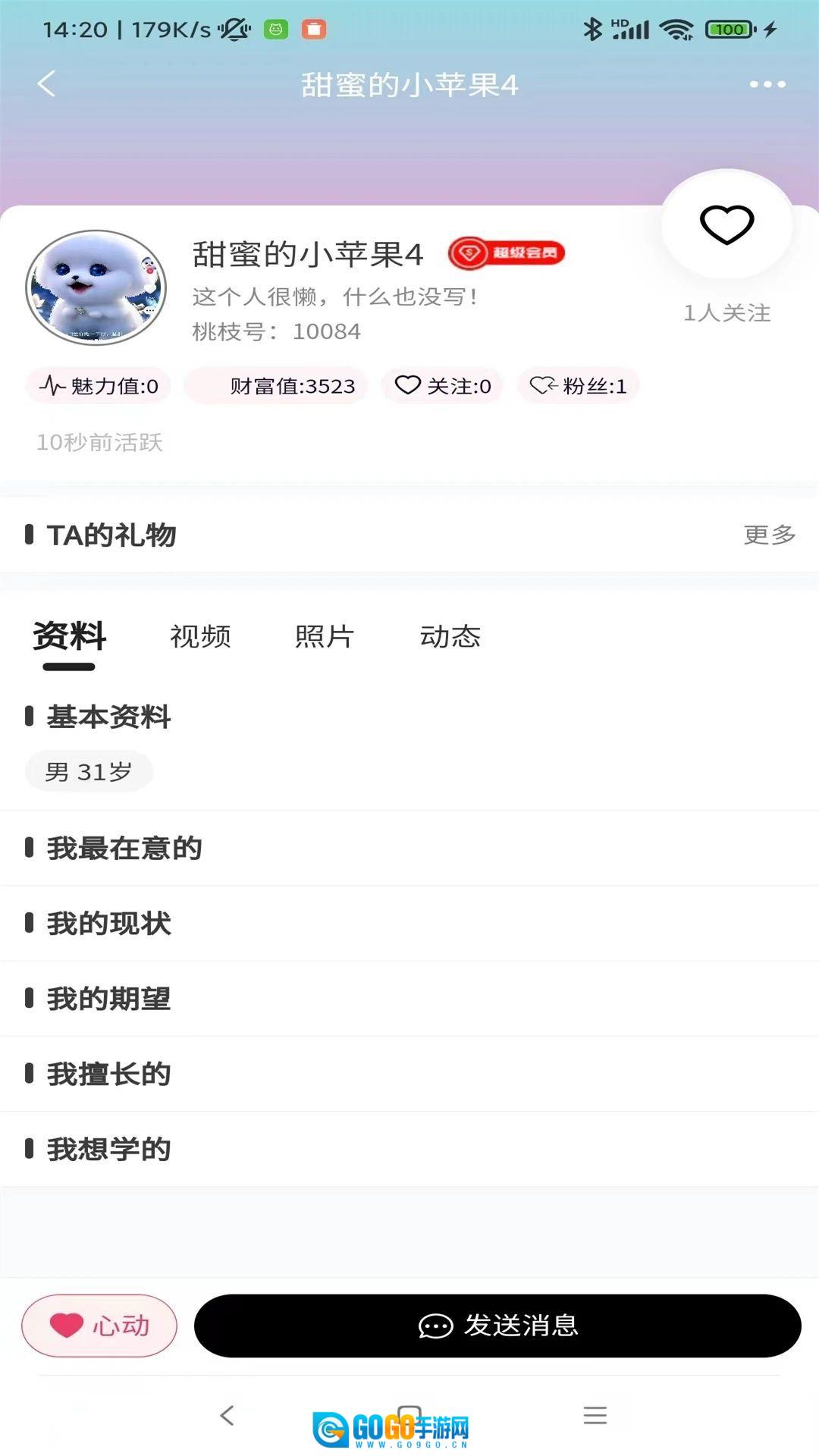Open the three-dot more options menu
The width and height of the screenshot is (819, 1456).
[766, 84]
